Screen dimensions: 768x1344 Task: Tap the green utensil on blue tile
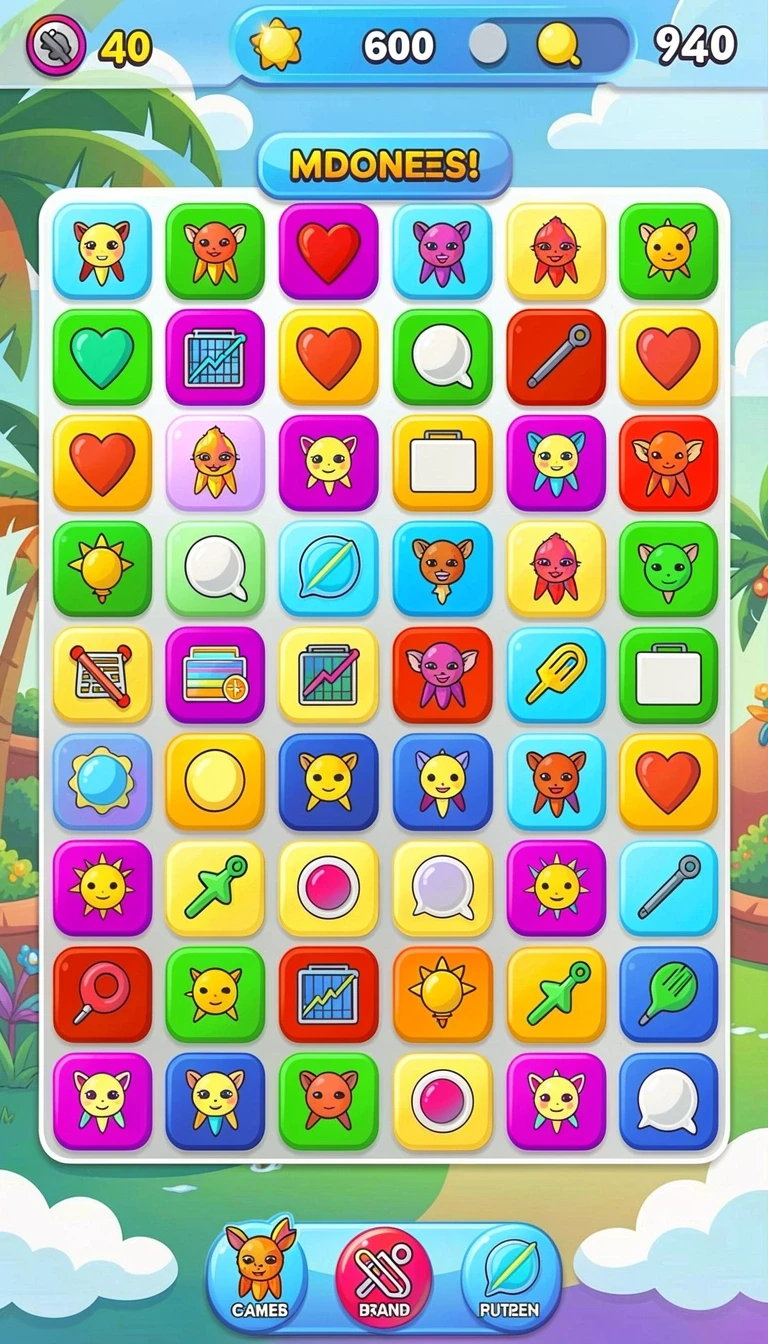(x=668, y=994)
